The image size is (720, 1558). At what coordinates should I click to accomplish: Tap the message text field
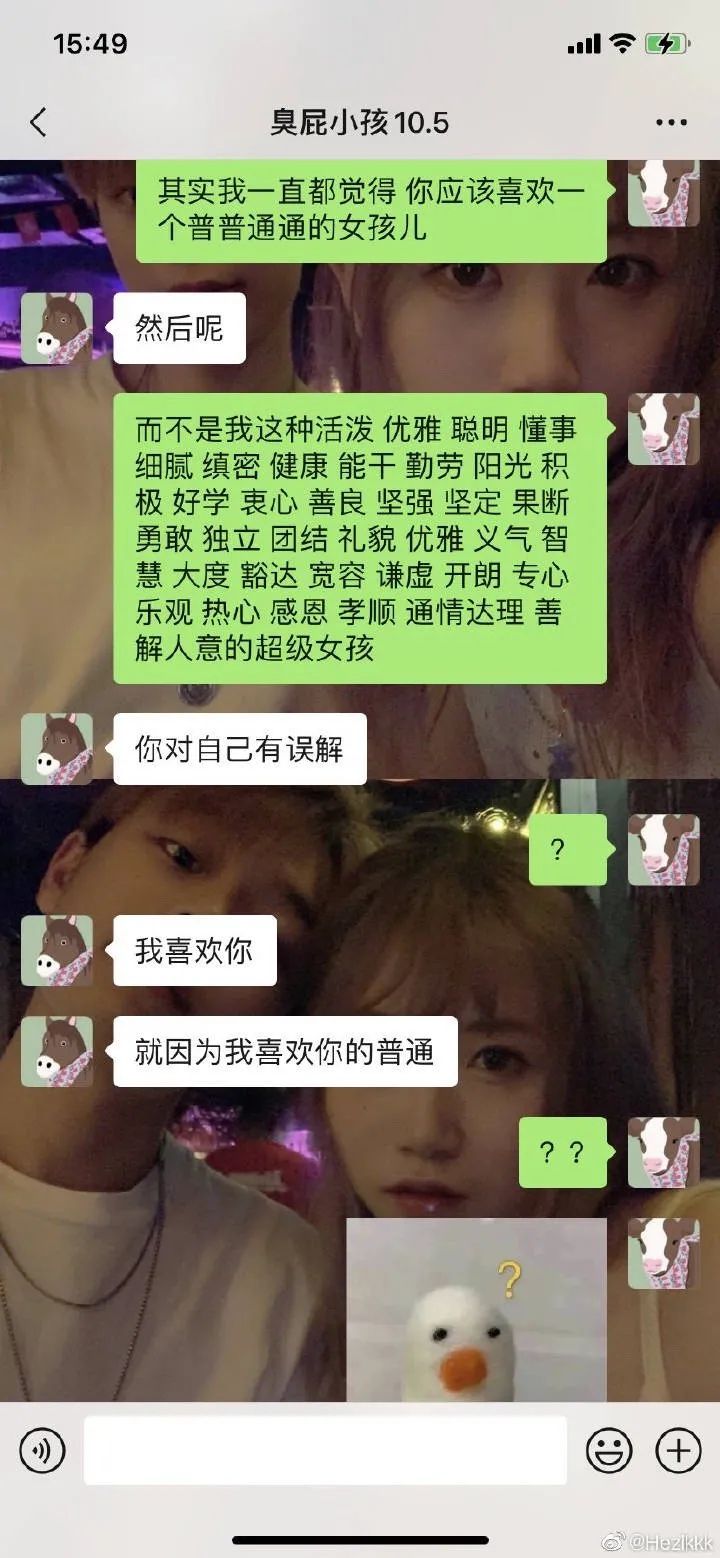325,1450
